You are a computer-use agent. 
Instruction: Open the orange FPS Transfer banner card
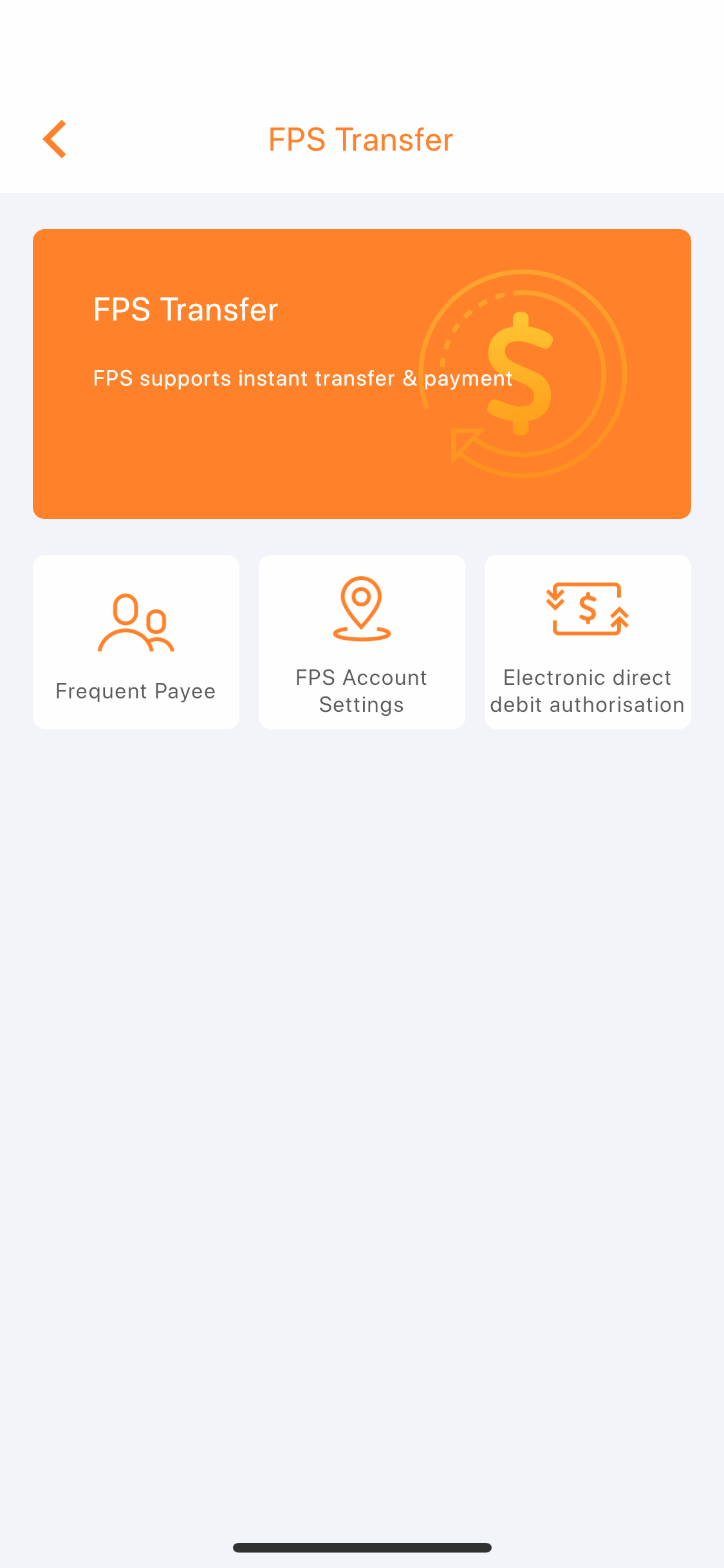(362, 373)
